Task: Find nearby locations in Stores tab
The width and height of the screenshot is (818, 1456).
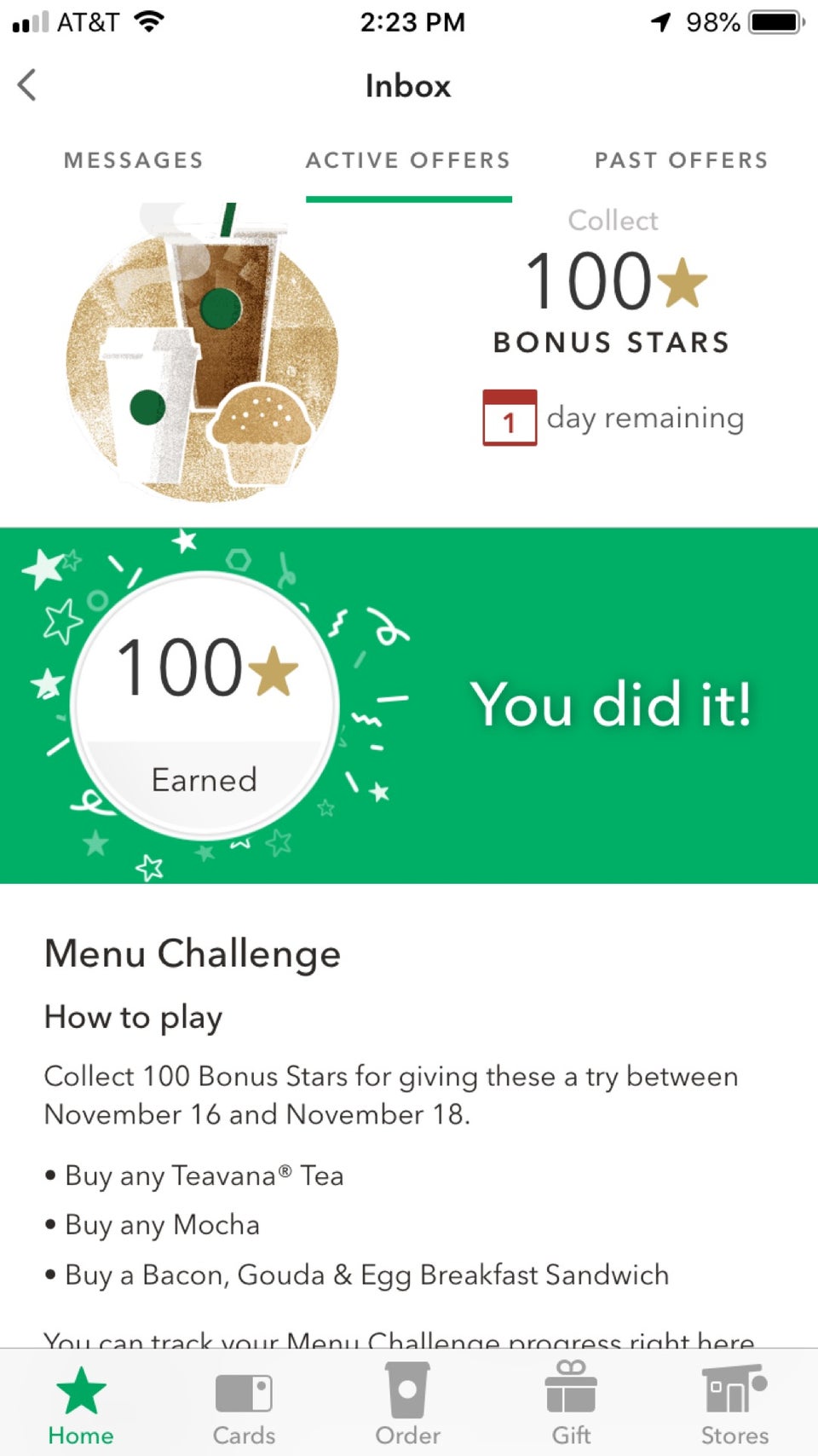Action: [x=734, y=1405]
